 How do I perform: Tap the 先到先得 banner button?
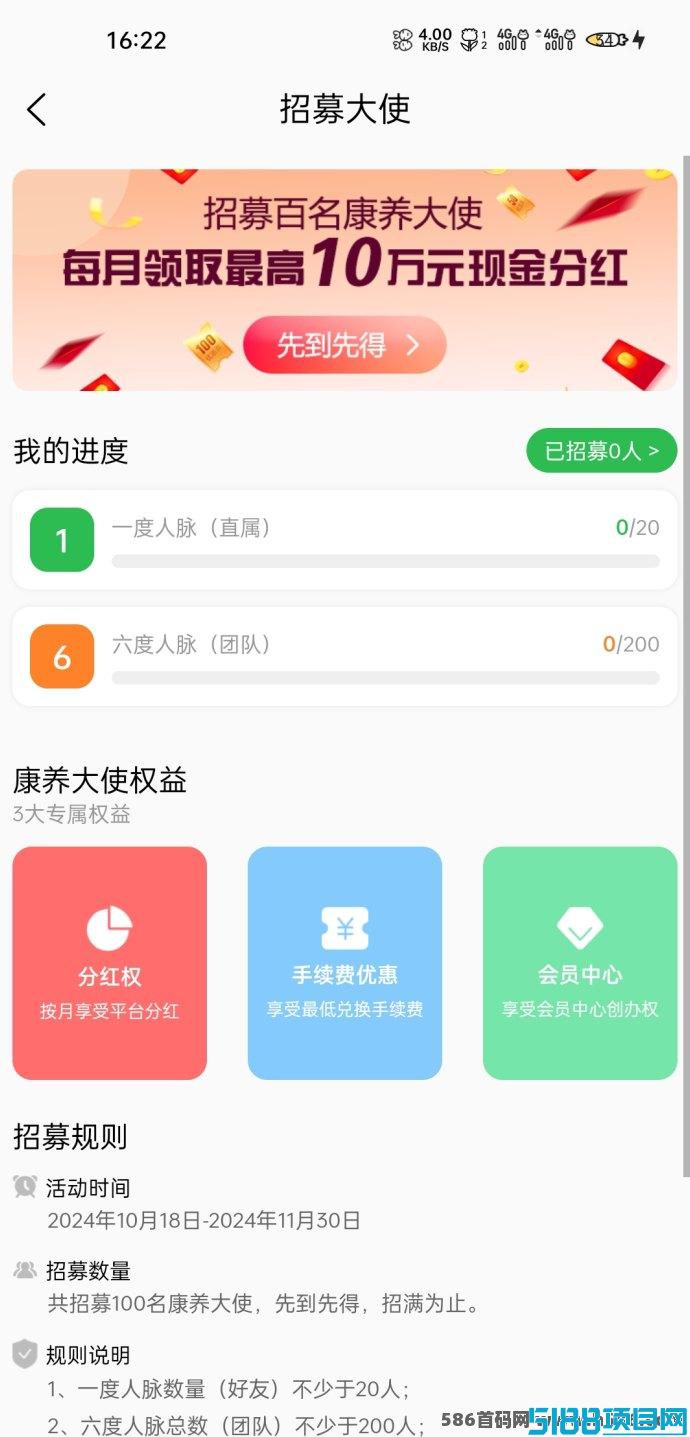pyautogui.click(x=345, y=345)
